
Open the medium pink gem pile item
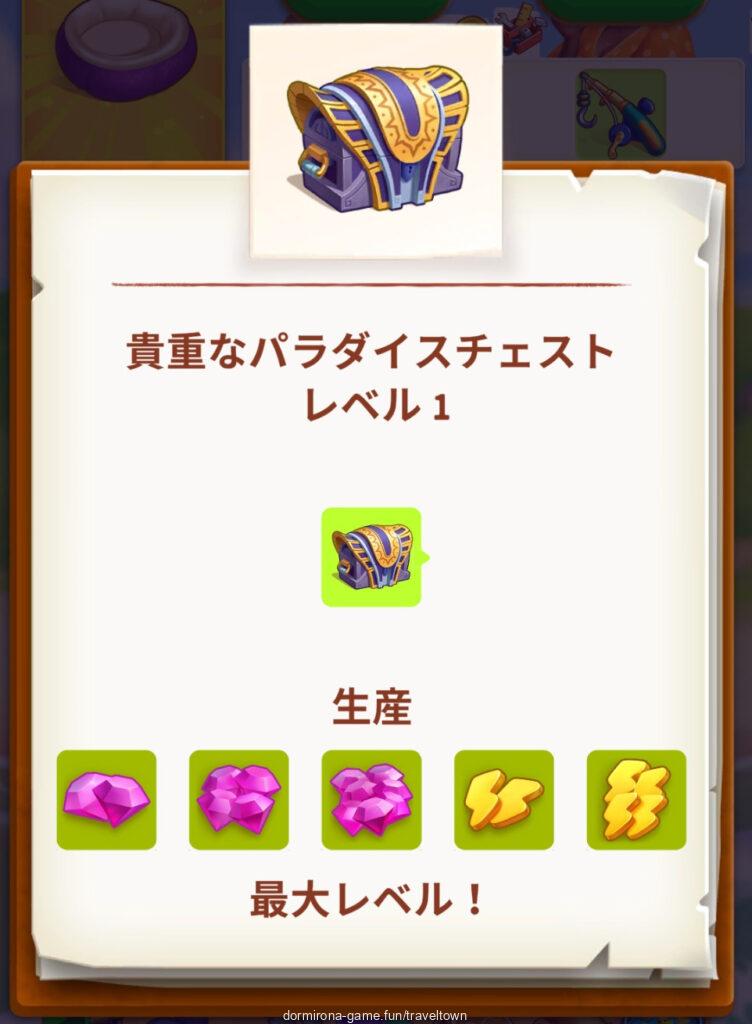click(238, 799)
